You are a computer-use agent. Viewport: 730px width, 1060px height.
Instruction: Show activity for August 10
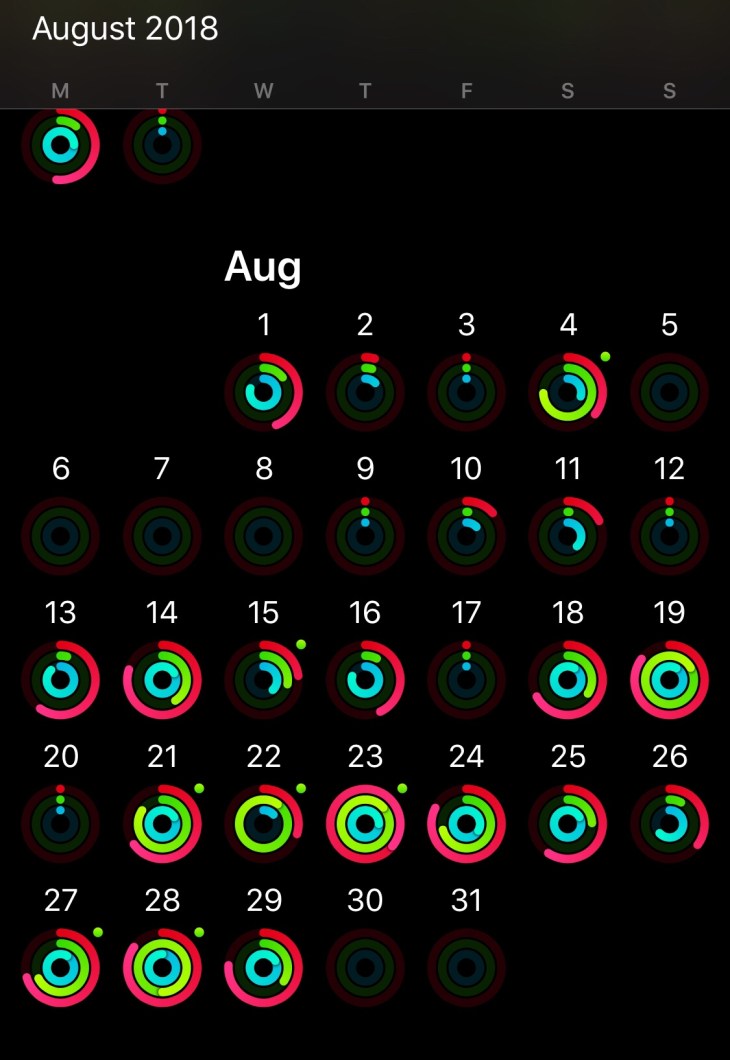[x=466, y=536]
